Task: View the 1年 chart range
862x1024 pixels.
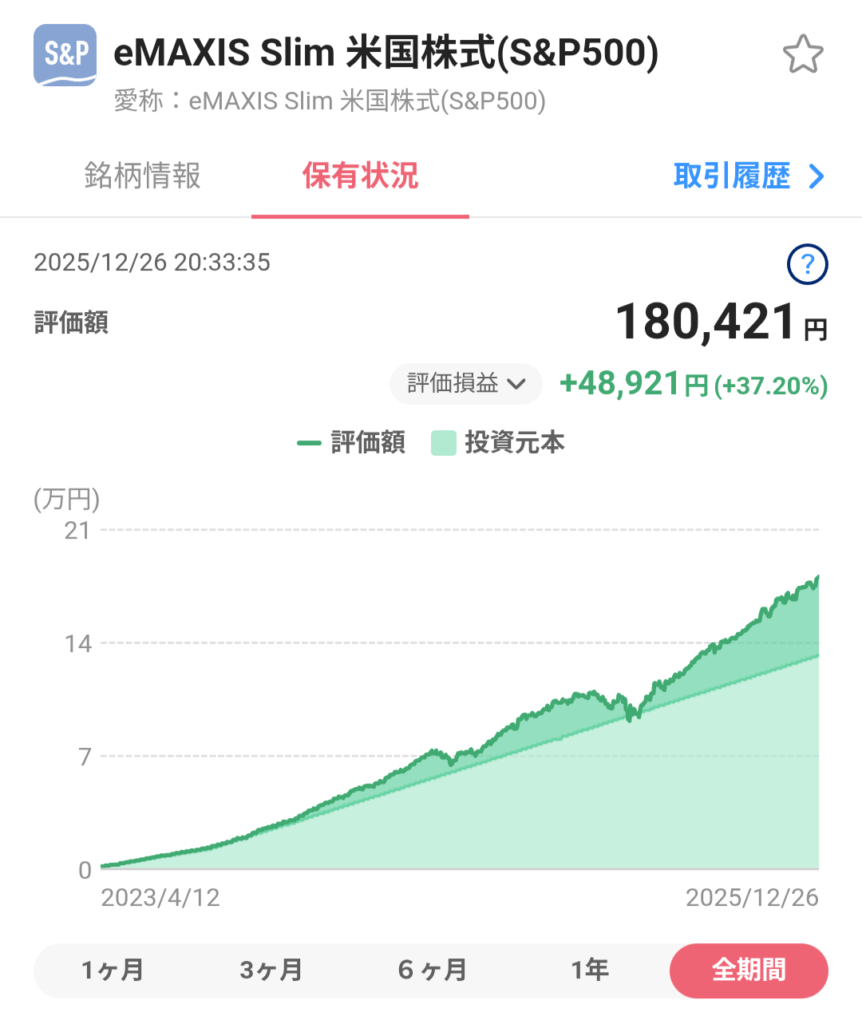Action: (x=589, y=970)
